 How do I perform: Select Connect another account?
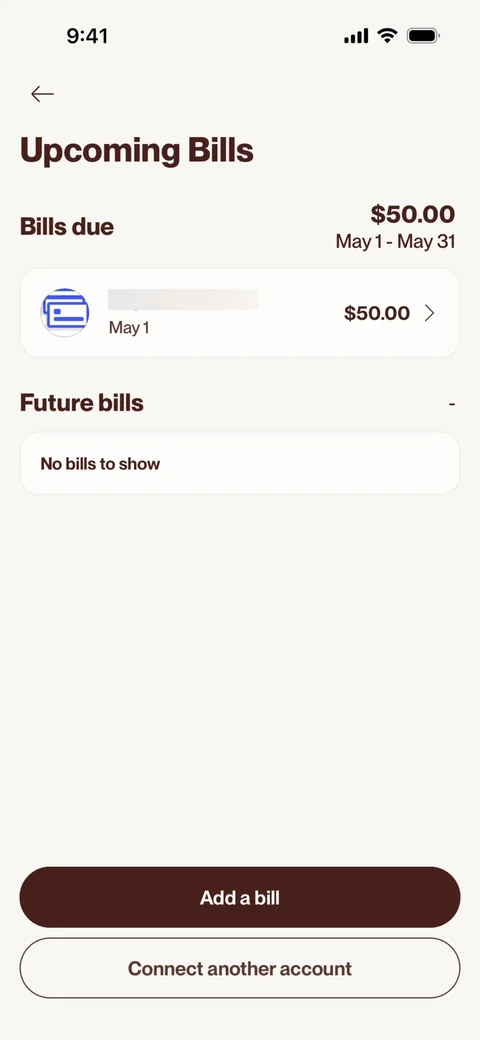240,968
